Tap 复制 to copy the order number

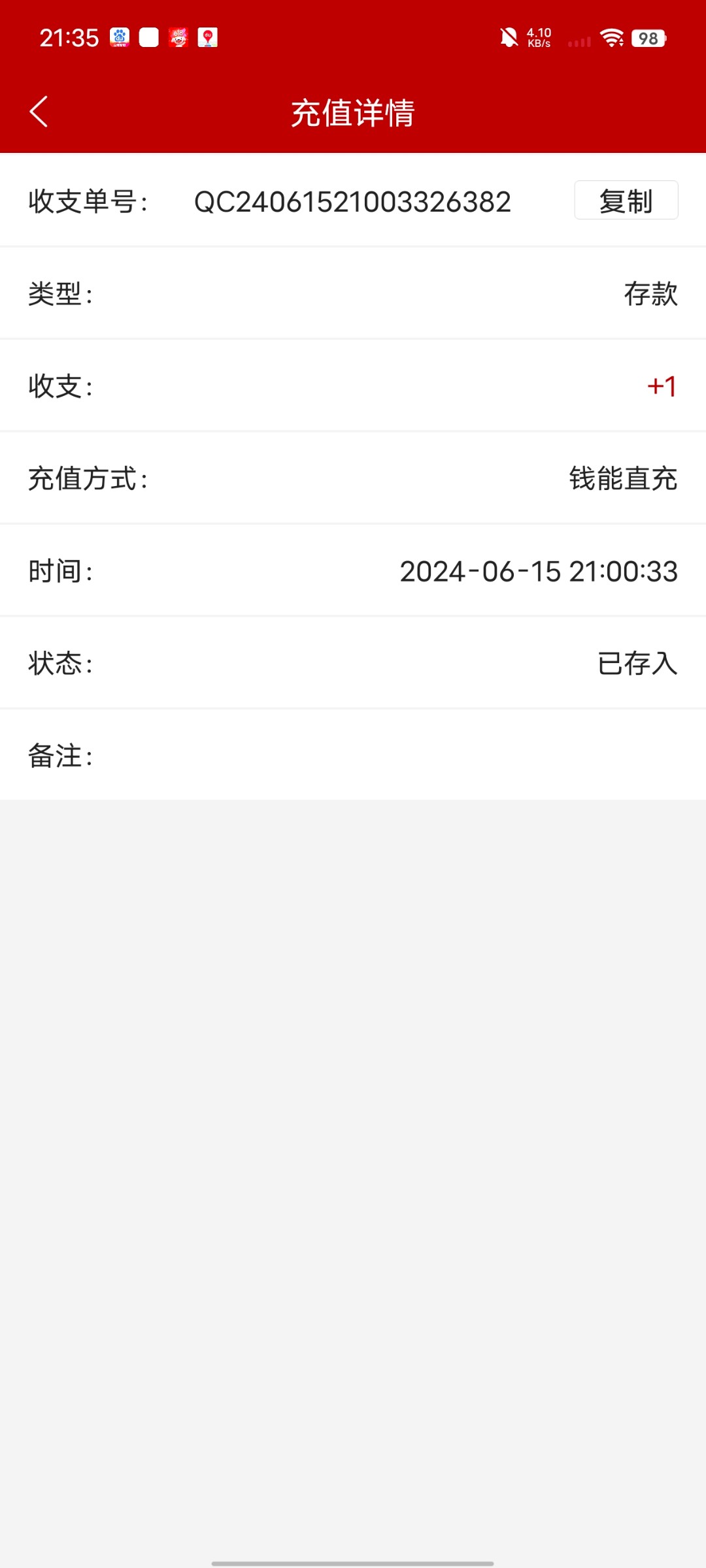(626, 201)
